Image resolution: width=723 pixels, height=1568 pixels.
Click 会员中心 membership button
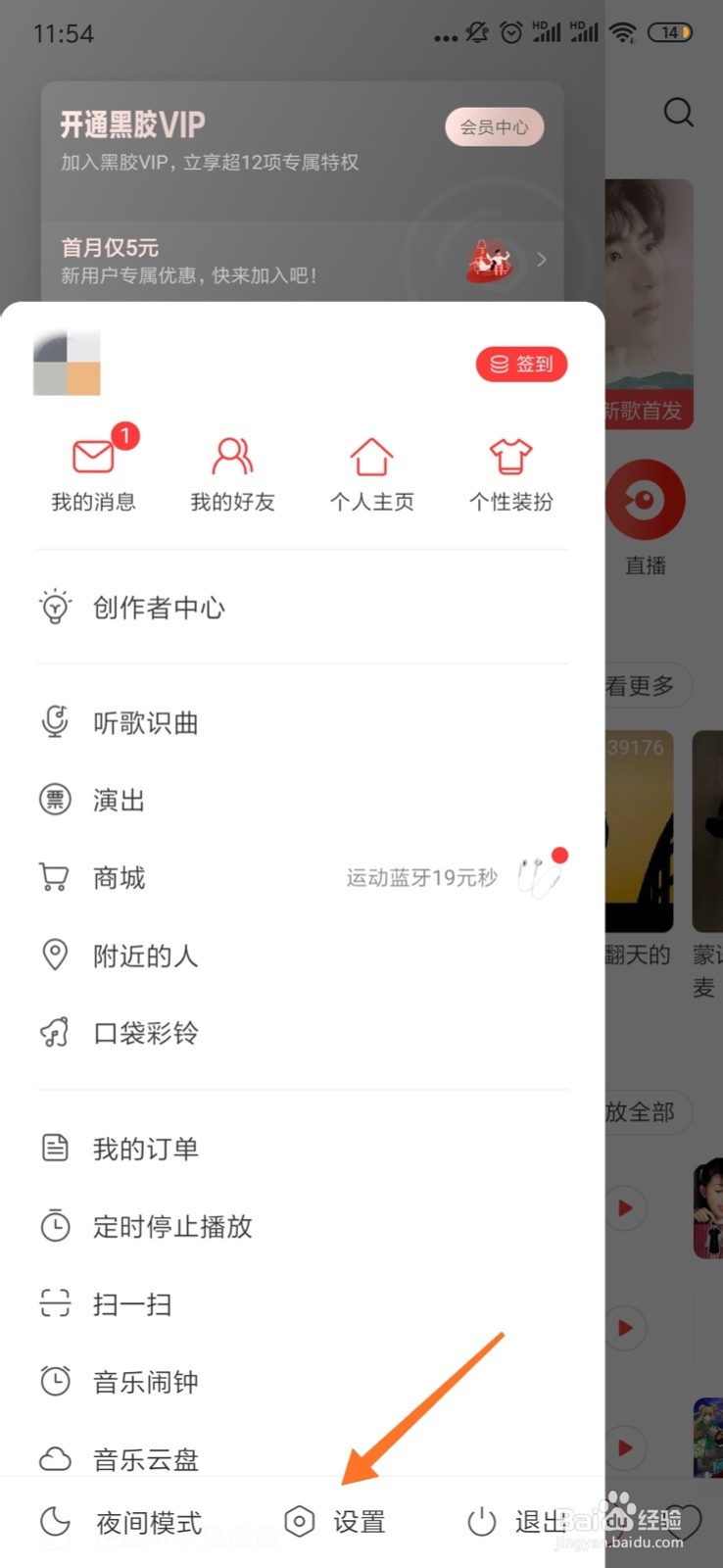pyautogui.click(x=495, y=126)
